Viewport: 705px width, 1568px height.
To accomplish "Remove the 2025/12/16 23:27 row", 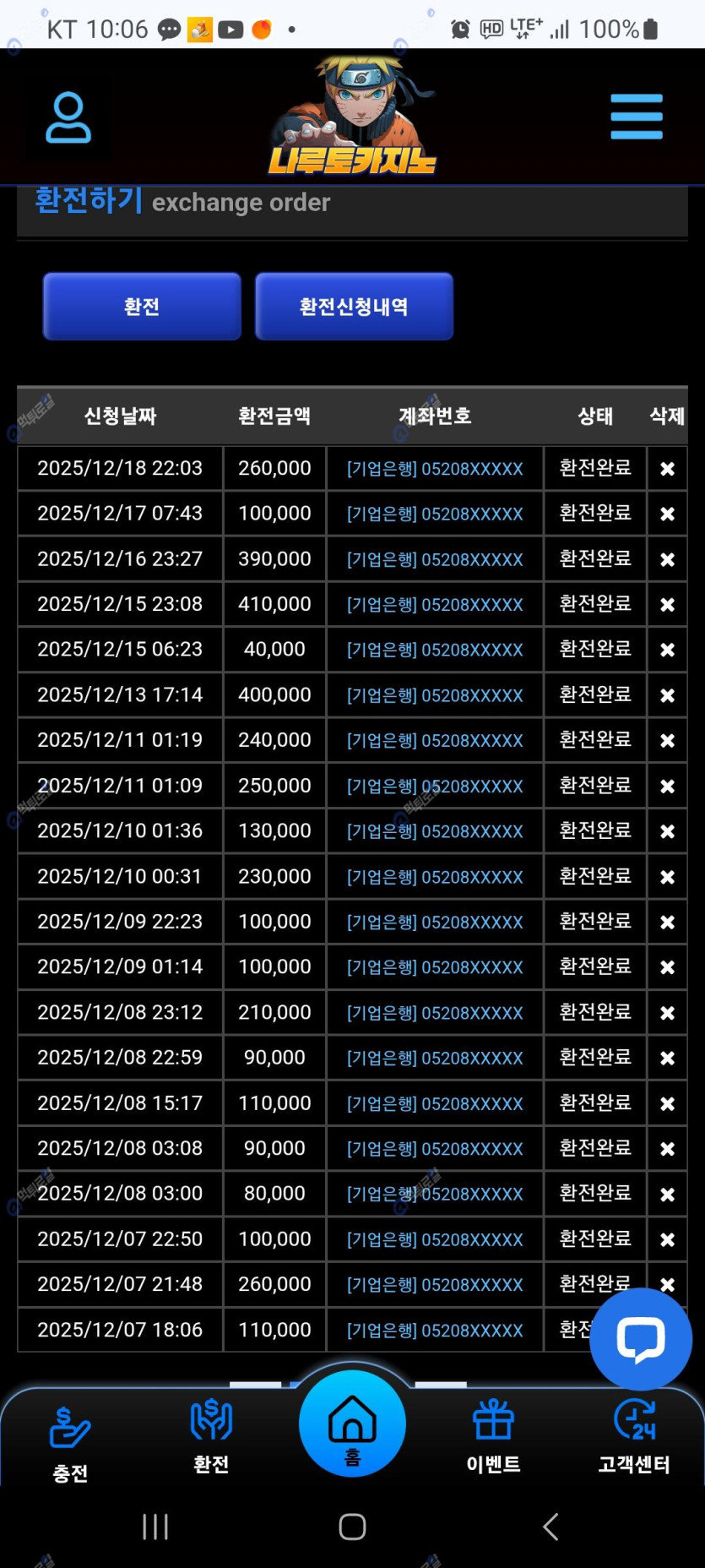I will [667, 559].
